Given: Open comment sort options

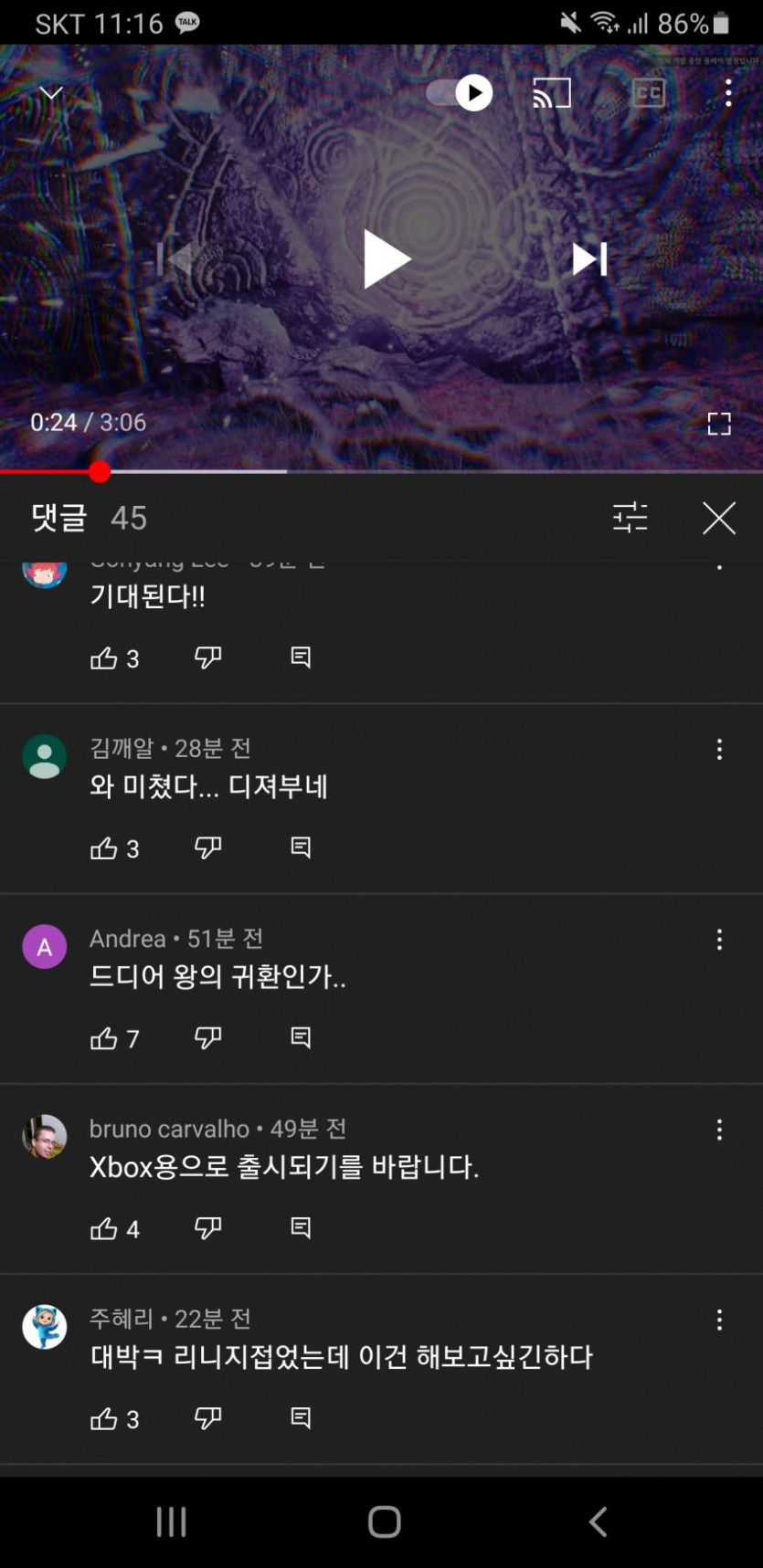Looking at the screenshot, I should (x=630, y=518).
